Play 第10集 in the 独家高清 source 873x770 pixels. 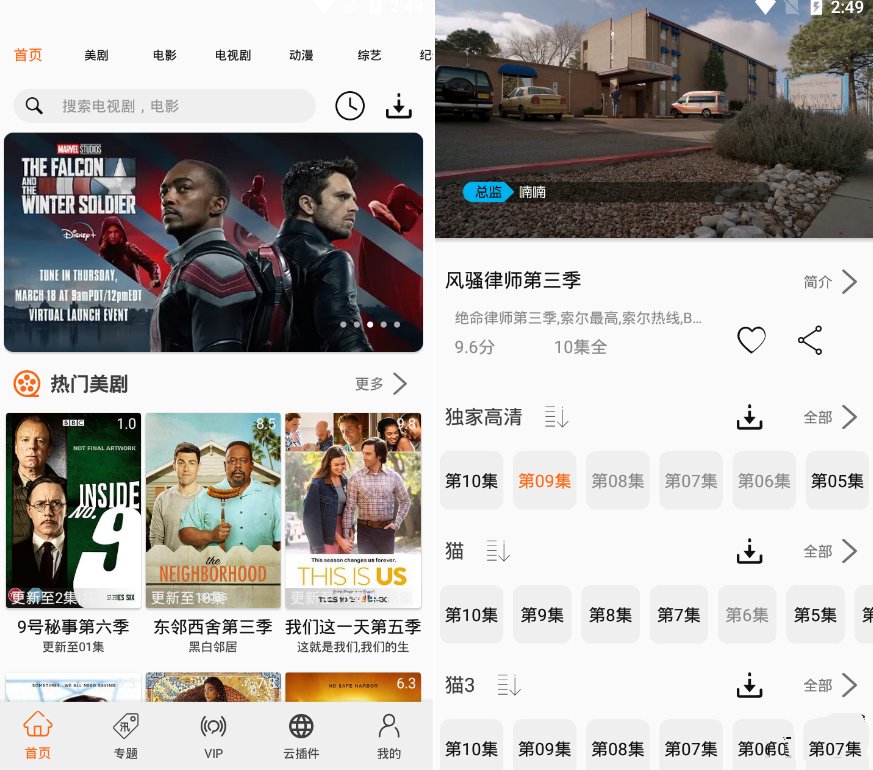[x=471, y=481]
